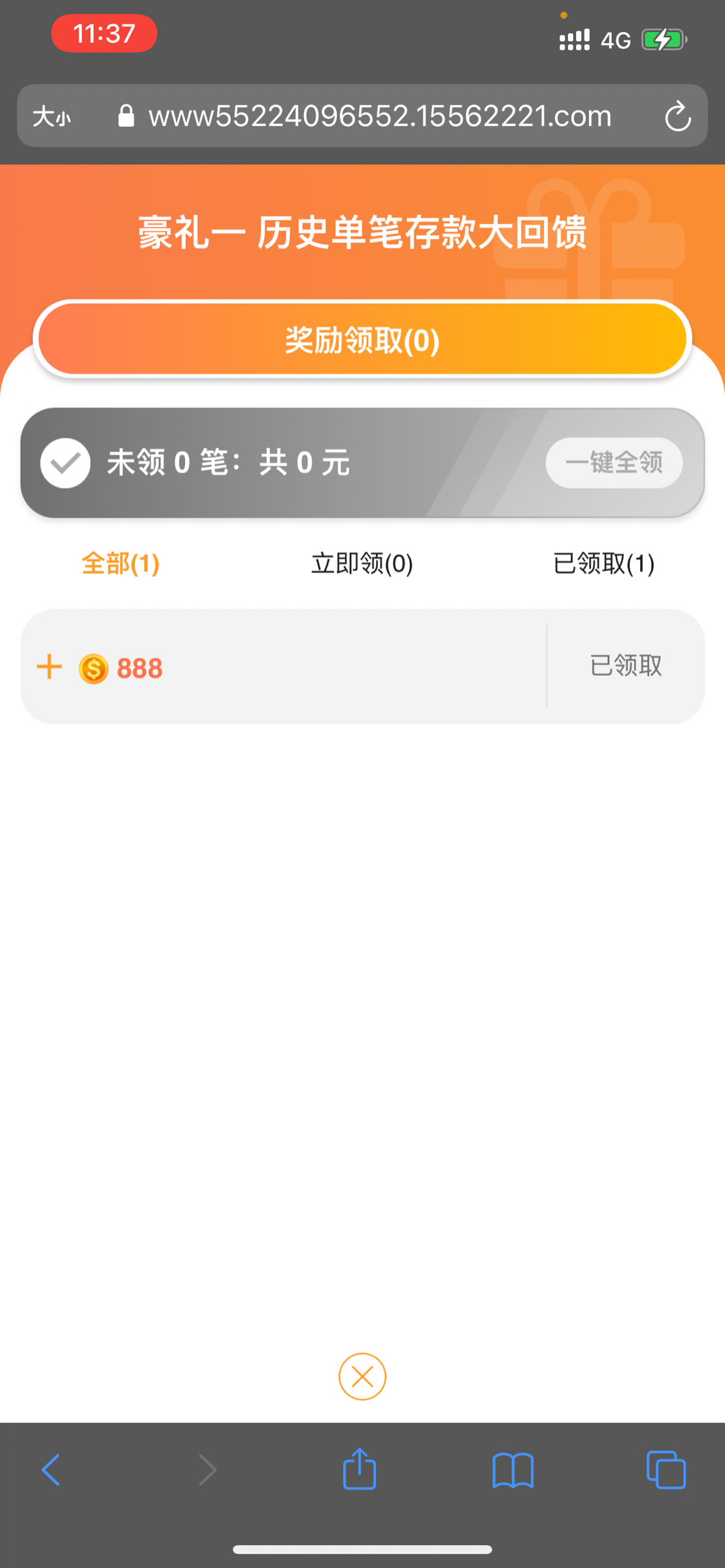Tap the 已领取 button on the 888 reward
The image size is (725, 1568).
(x=626, y=666)
